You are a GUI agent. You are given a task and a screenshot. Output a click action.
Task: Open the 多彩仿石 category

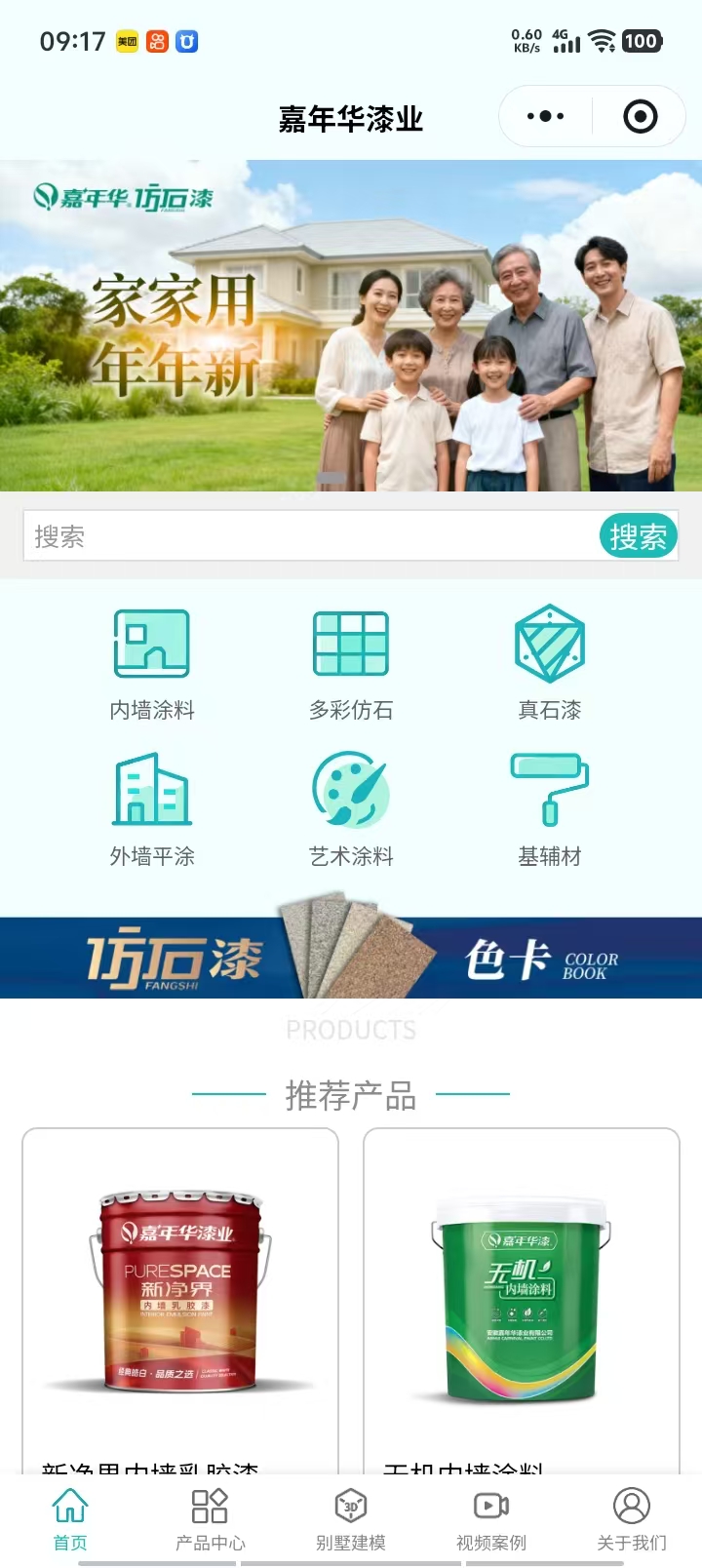click(x=351, y=663)
